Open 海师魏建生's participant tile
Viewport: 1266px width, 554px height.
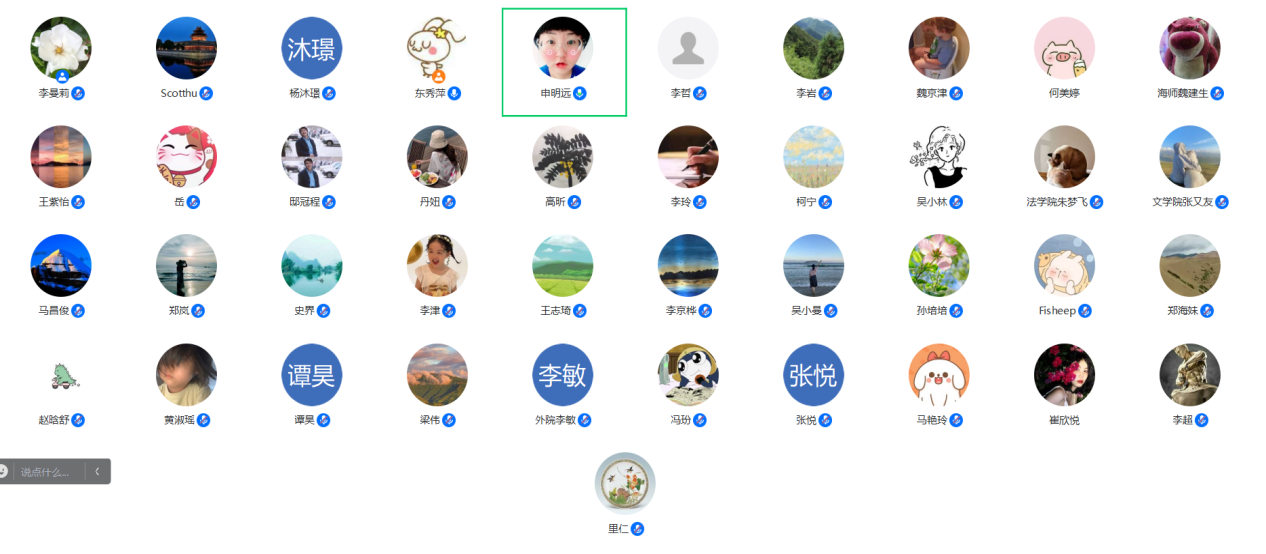pos(1189,48)
